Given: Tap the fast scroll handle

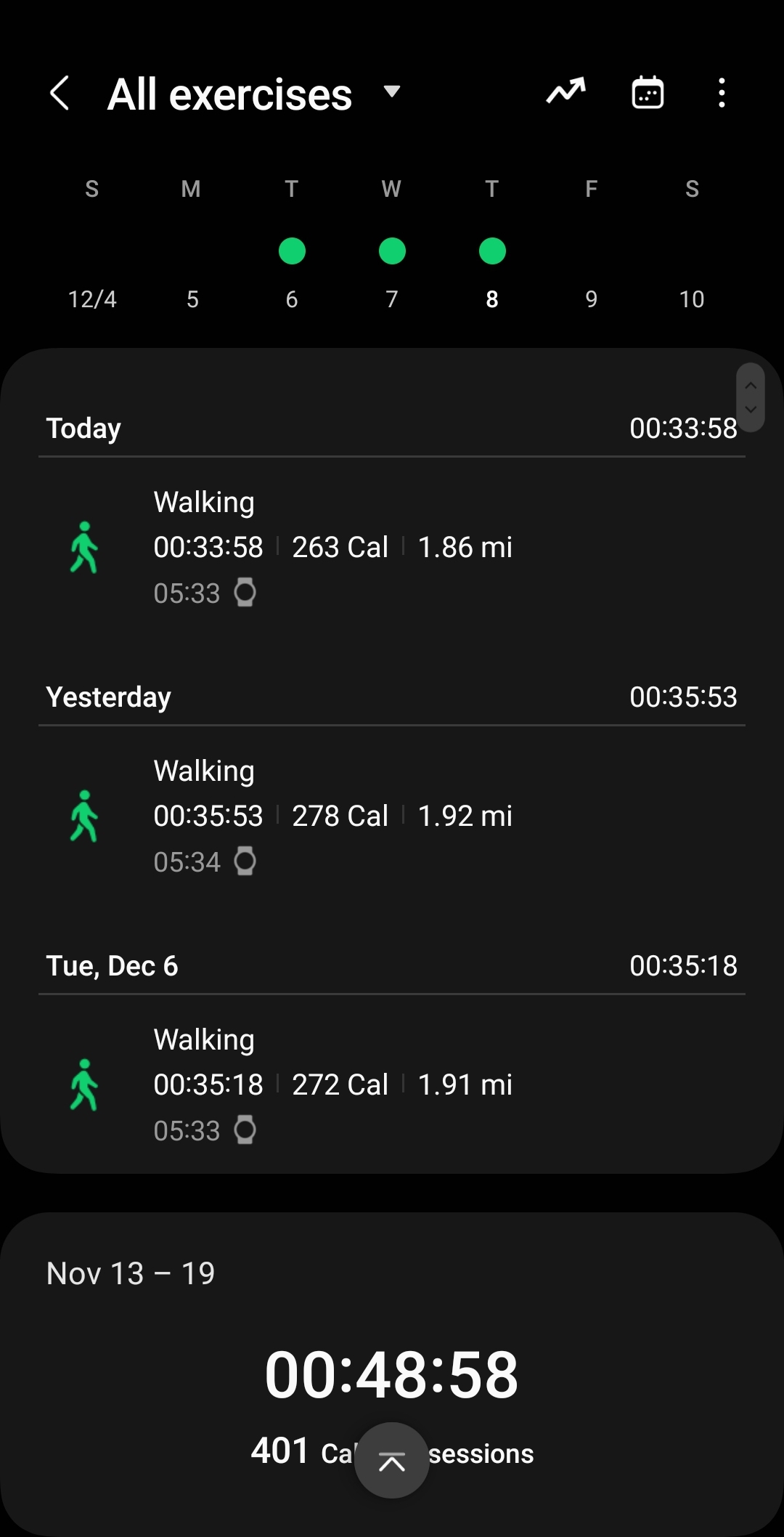Looking at the screenshot, I should click(x=751, y=398).
